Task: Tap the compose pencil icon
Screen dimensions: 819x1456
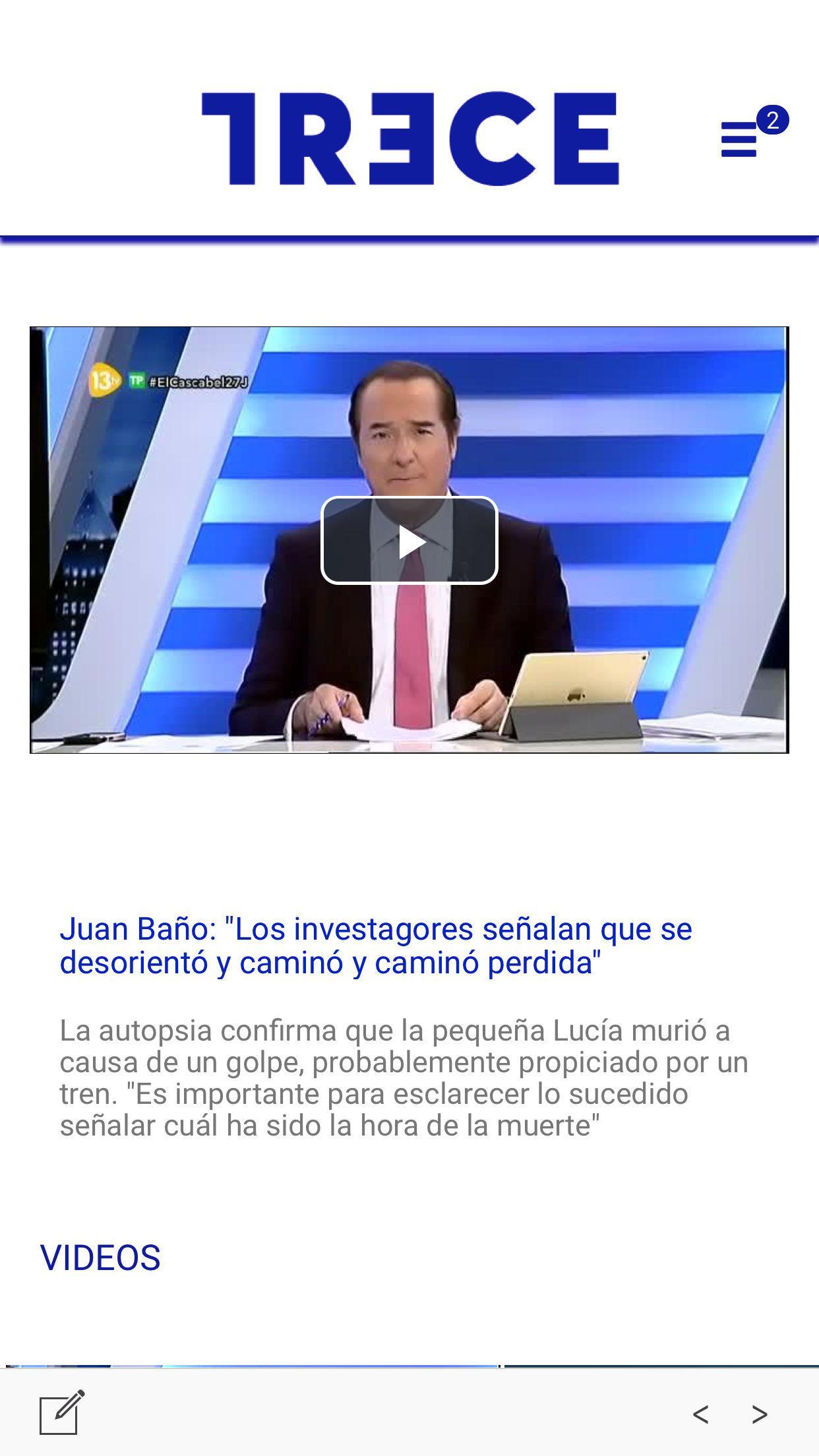Action: (62, 1412)
